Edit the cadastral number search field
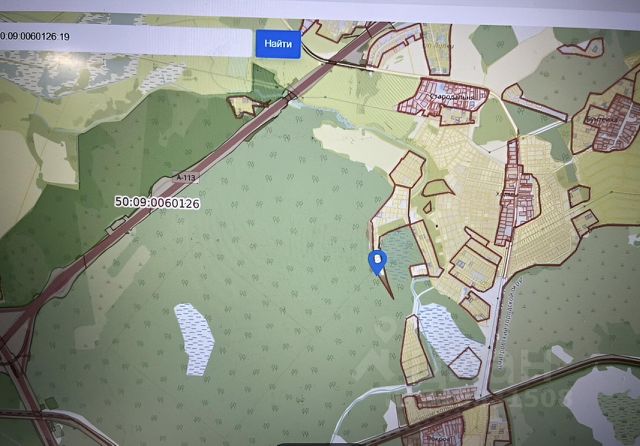 pyautogui.click(x=125, y=40)
